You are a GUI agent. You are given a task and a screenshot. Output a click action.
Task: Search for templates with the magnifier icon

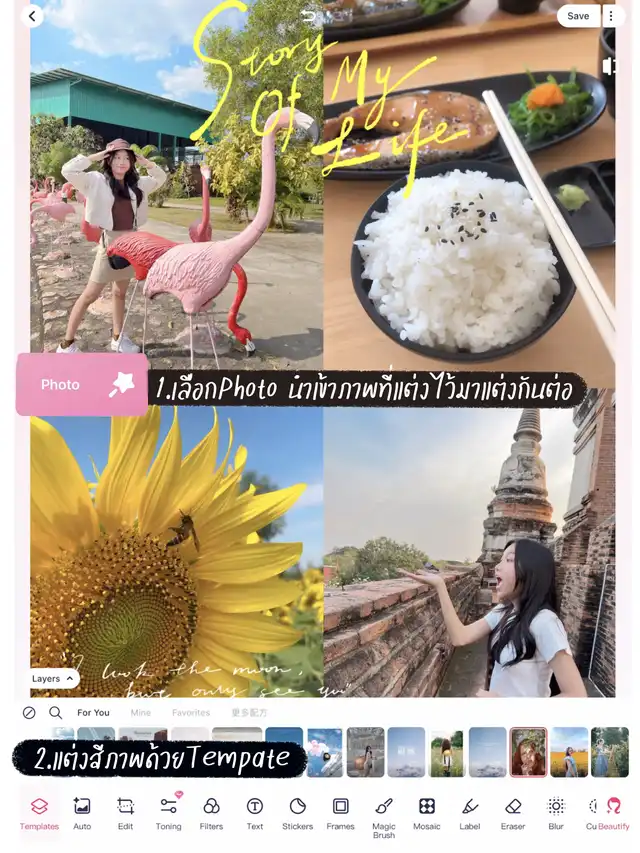click(56, 713)
